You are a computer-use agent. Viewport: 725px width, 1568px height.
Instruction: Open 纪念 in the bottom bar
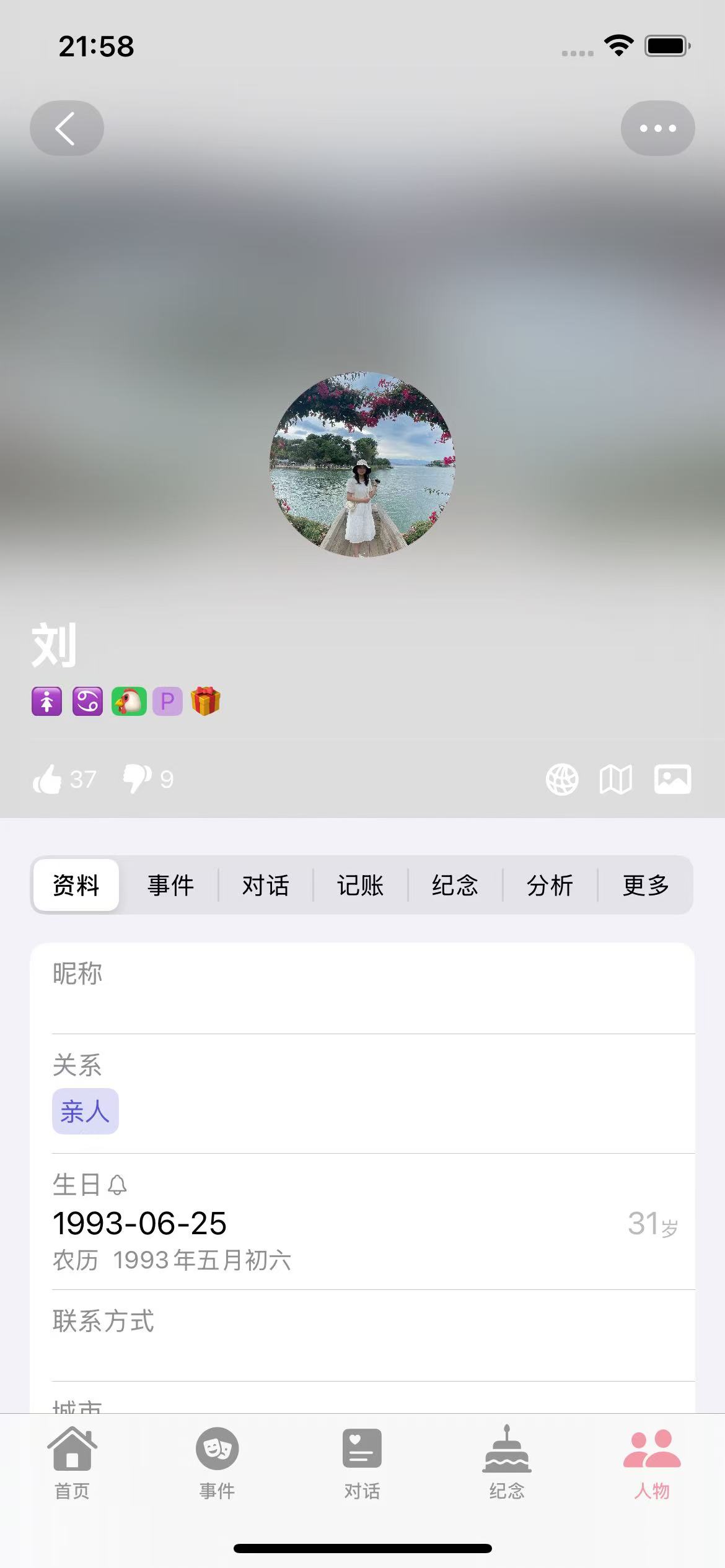(507, 1463)
